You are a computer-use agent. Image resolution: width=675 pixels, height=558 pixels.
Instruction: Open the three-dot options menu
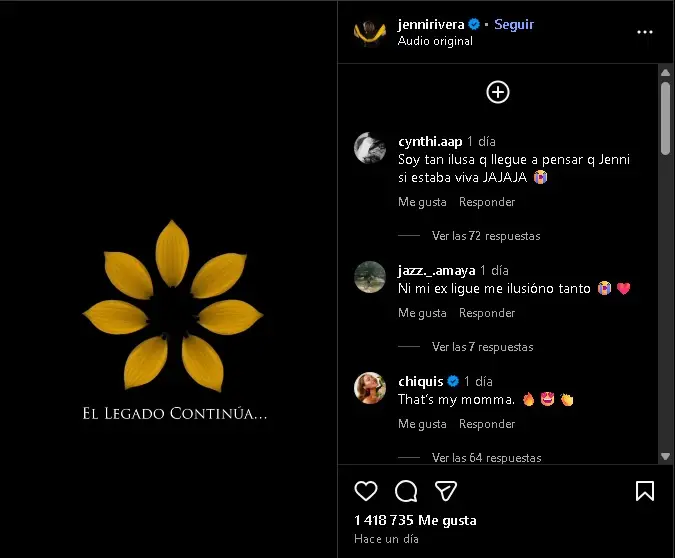point(645,32)
